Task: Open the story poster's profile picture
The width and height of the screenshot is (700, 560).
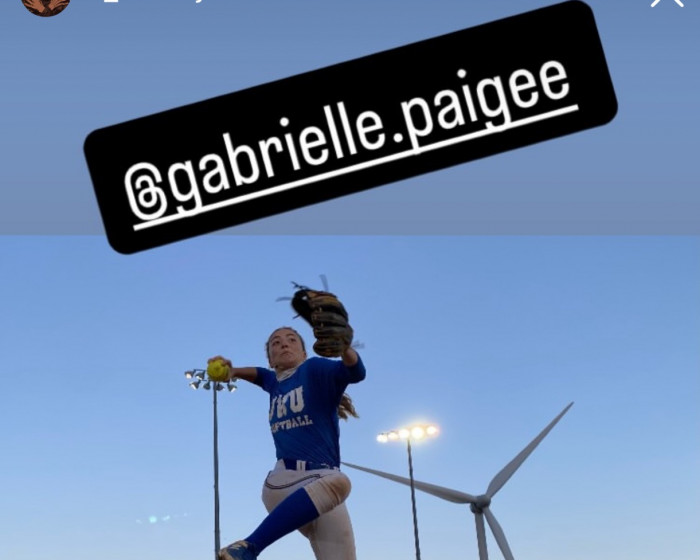Action: point(46,5)
